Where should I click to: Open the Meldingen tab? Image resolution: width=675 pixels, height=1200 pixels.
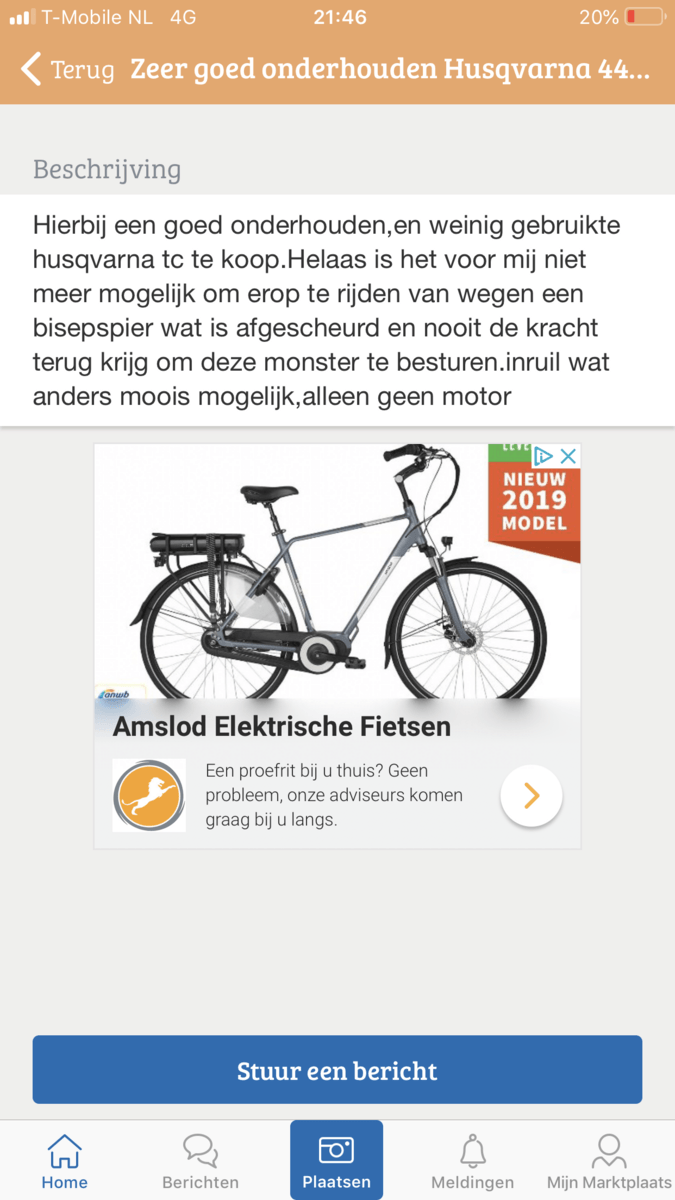tap(472, 1161)
